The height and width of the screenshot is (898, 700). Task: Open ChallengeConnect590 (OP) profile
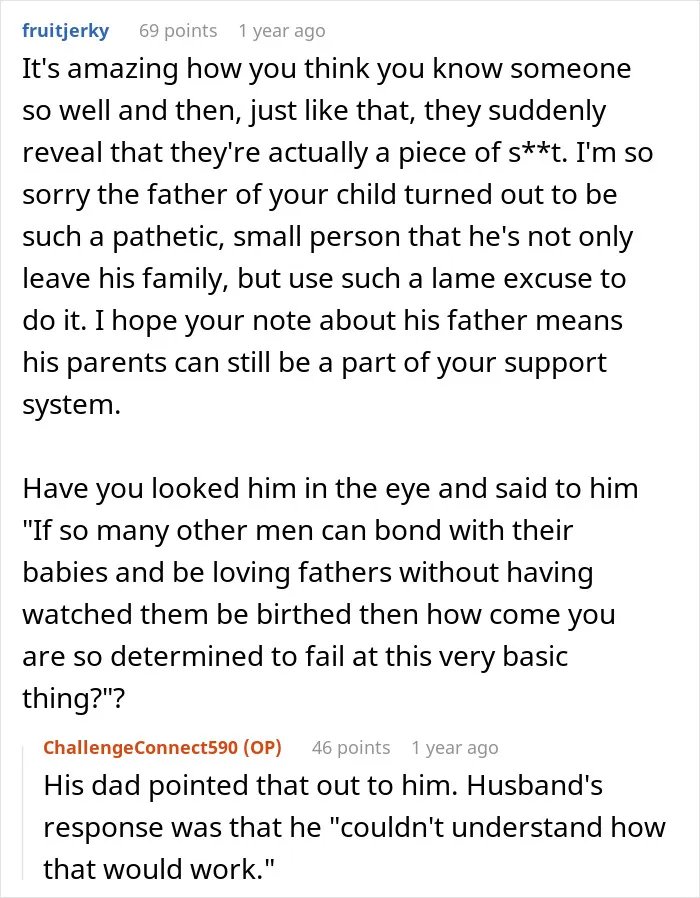tap(162, 747)
